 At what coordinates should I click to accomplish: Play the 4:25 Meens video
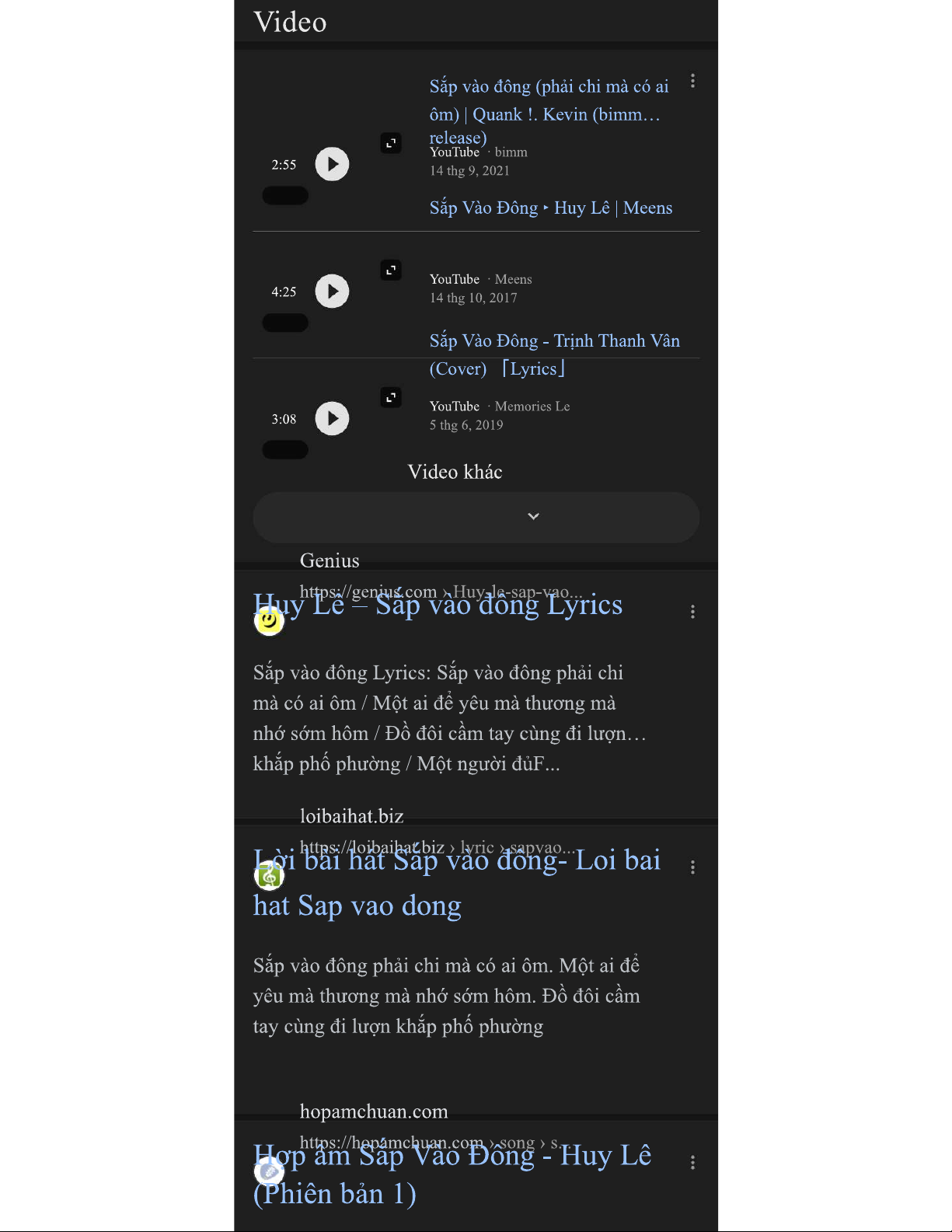point(332,291)
